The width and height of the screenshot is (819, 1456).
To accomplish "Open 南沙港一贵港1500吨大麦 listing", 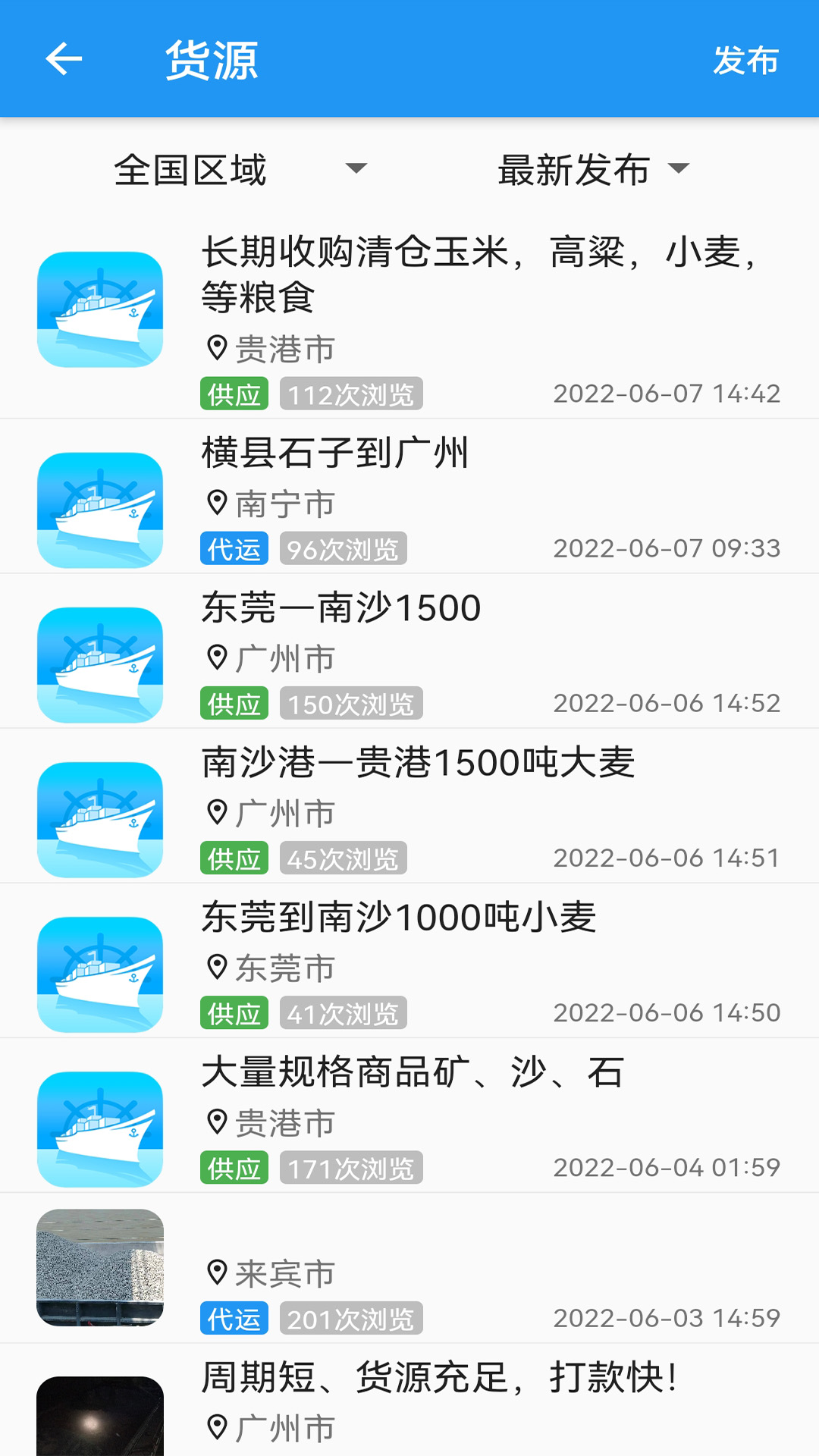I will pyautogui.click(x=409, y=806).
